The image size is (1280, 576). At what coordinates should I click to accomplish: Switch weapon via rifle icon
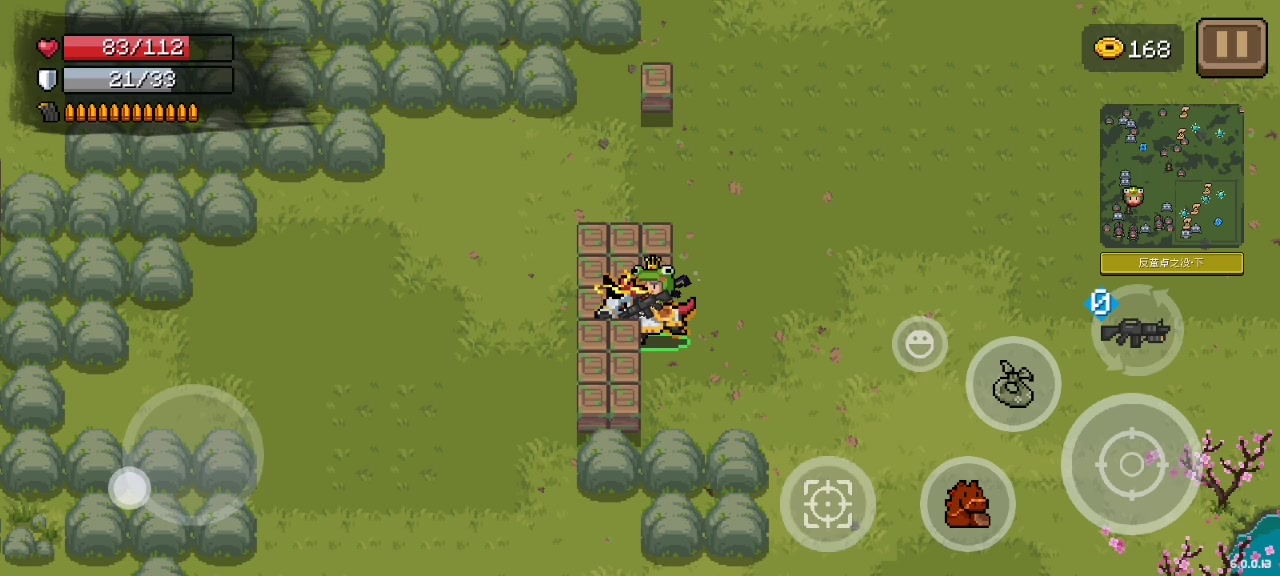pyautogui.click(x=1136, y=331)
